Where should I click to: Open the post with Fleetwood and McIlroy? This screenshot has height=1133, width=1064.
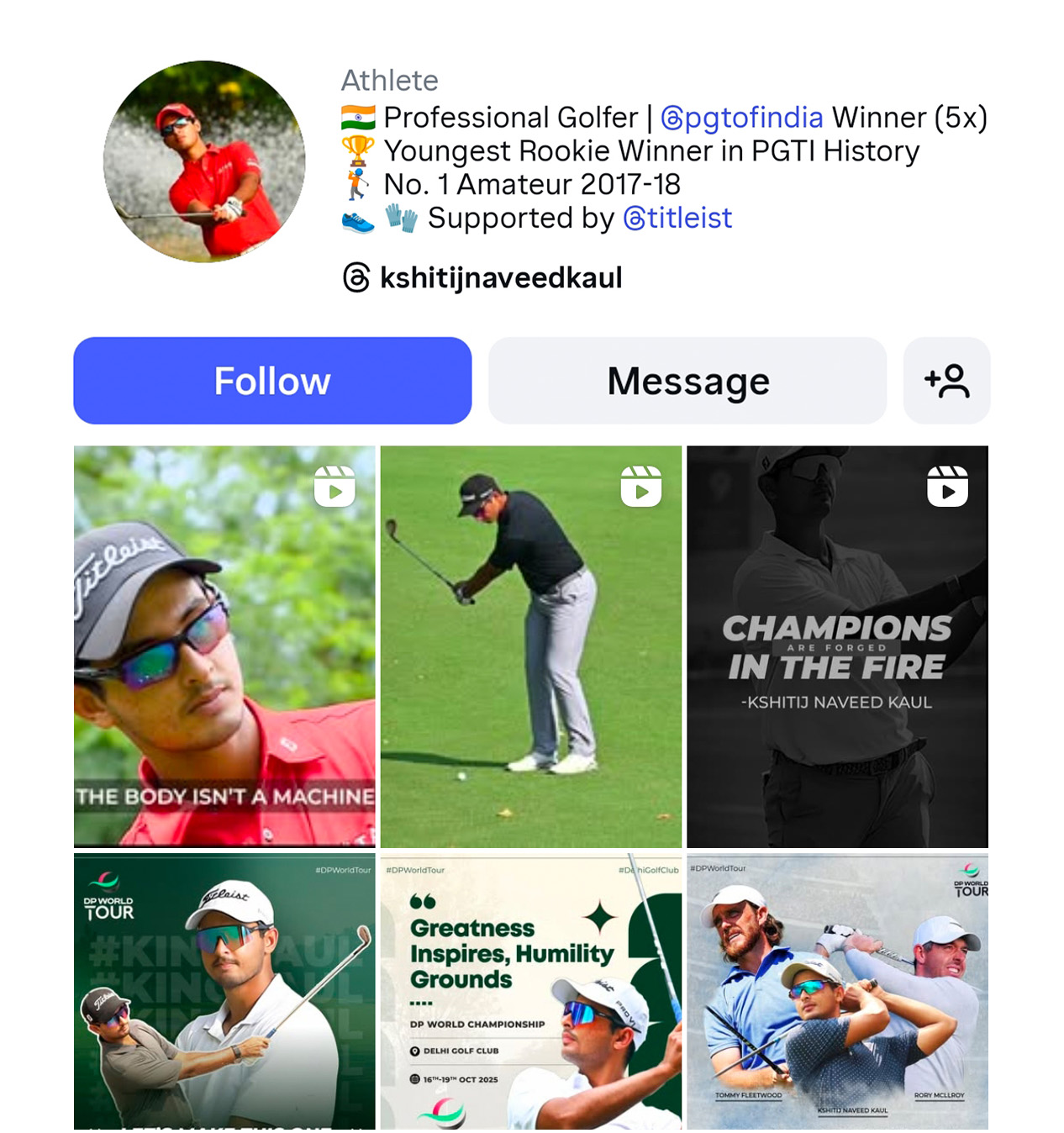[837, 992]
